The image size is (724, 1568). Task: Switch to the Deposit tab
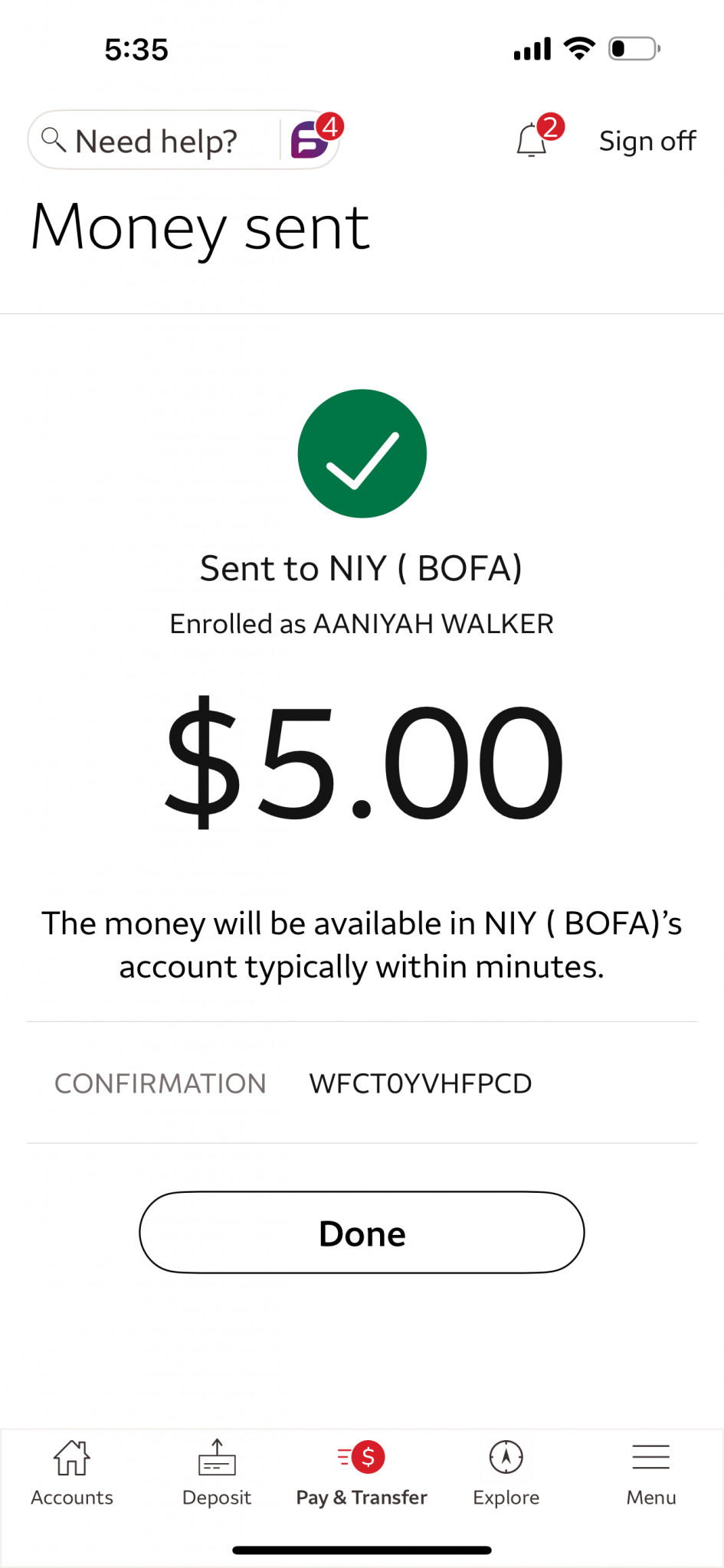coord(217,1474)
